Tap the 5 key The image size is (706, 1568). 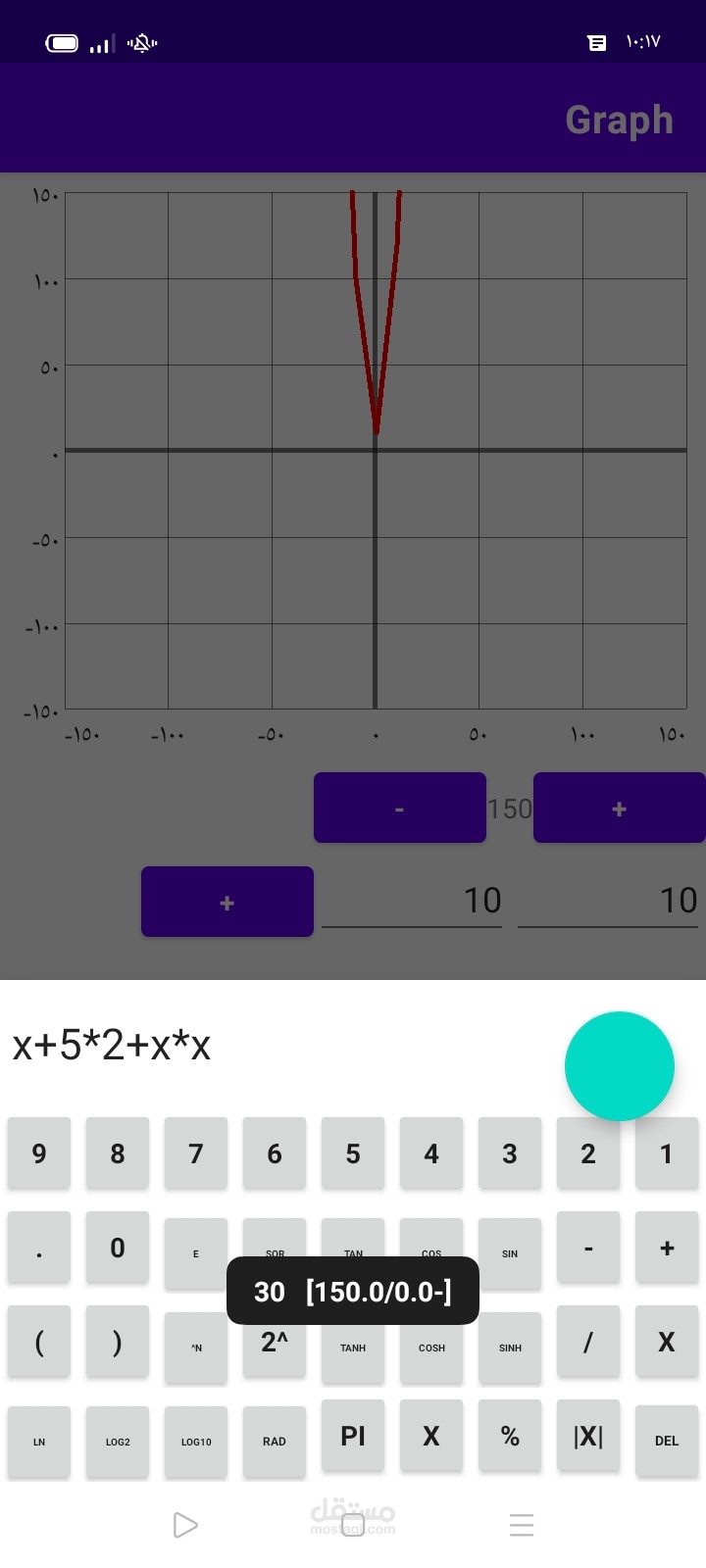(x=353, y=1153)
